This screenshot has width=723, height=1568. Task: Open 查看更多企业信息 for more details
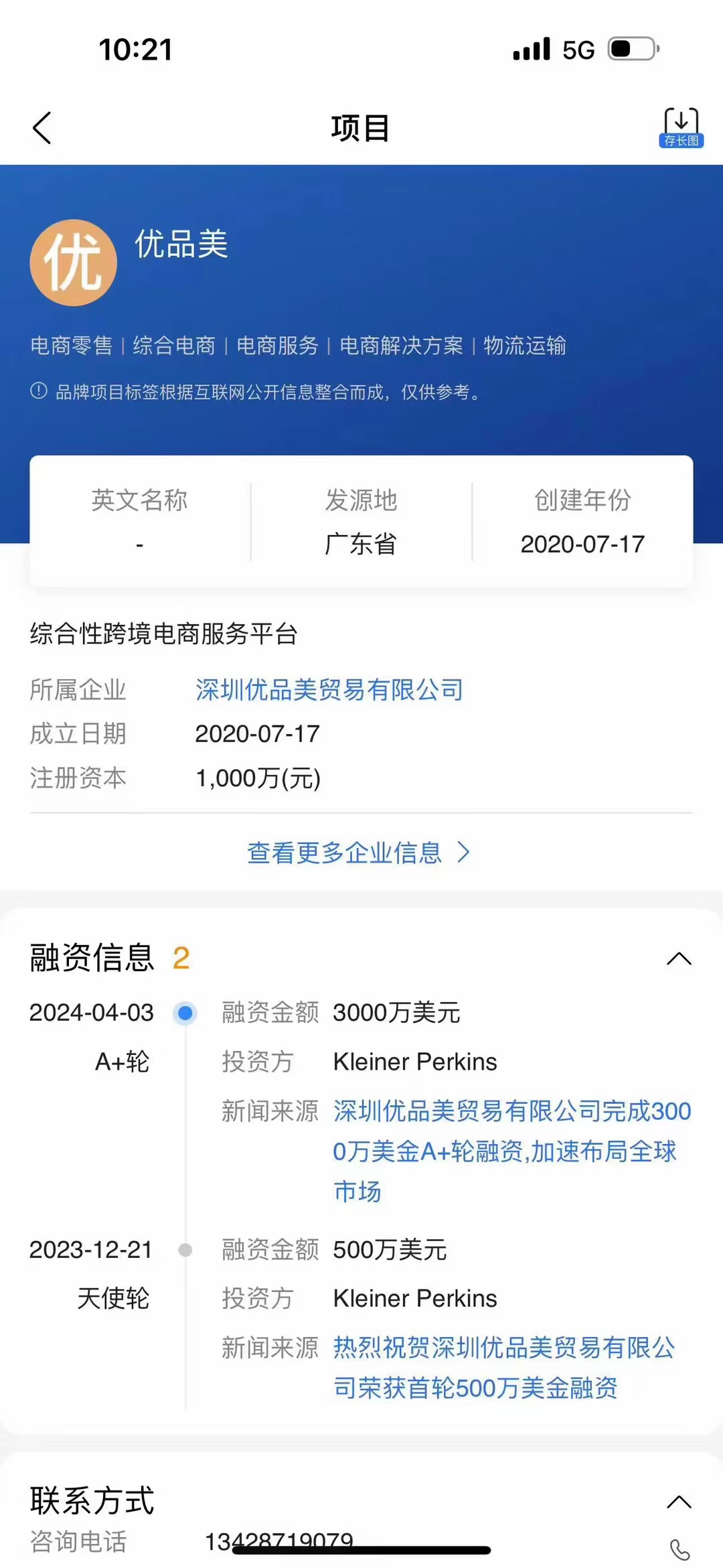pyautogui.click(x=359, y=853)
